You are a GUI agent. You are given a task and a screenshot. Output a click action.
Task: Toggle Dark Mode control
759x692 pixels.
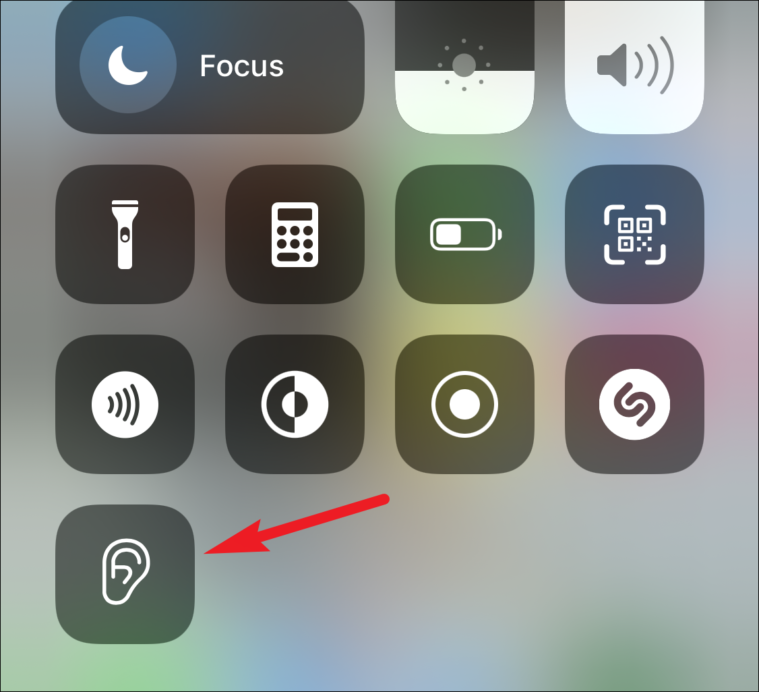click(295, 404)
